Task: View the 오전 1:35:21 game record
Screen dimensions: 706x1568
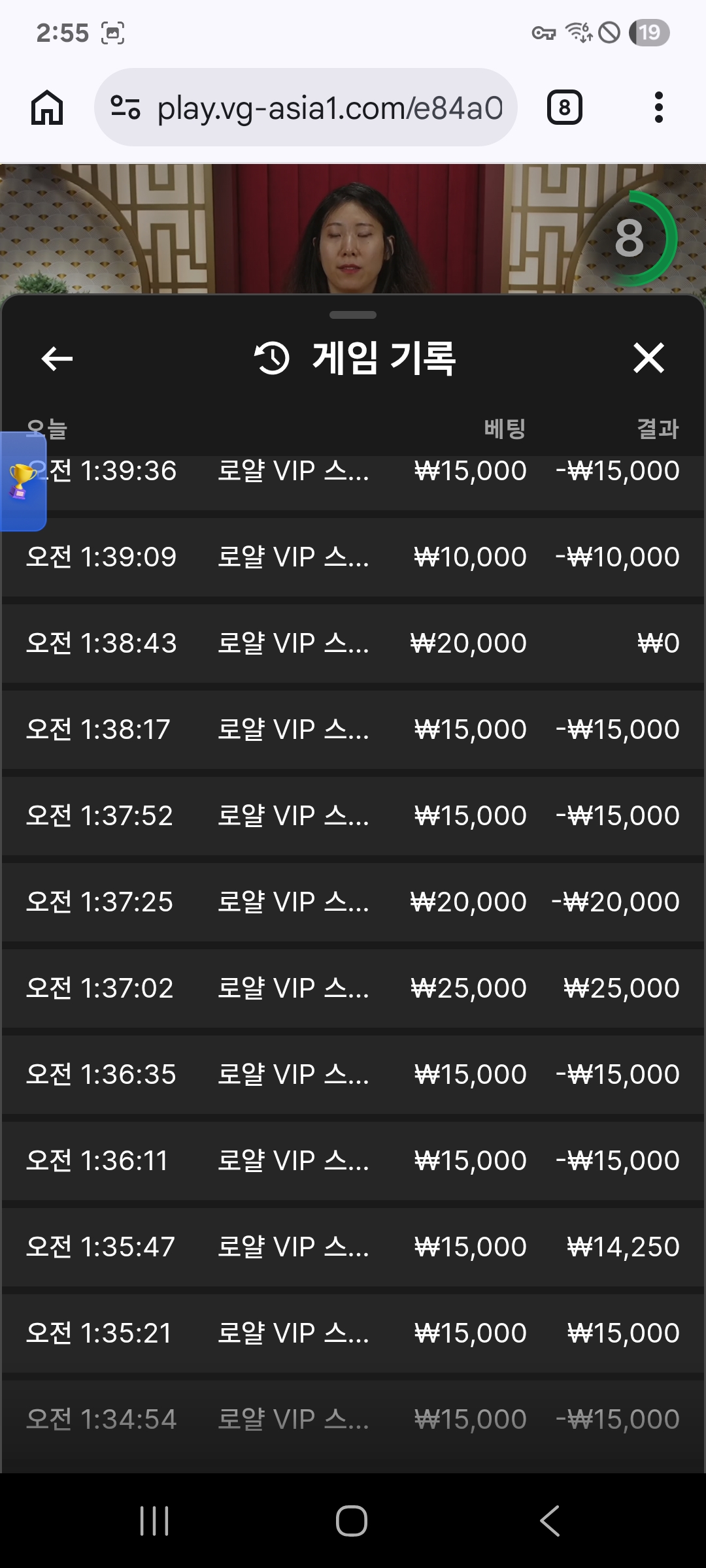Action: click(353, 1333)
